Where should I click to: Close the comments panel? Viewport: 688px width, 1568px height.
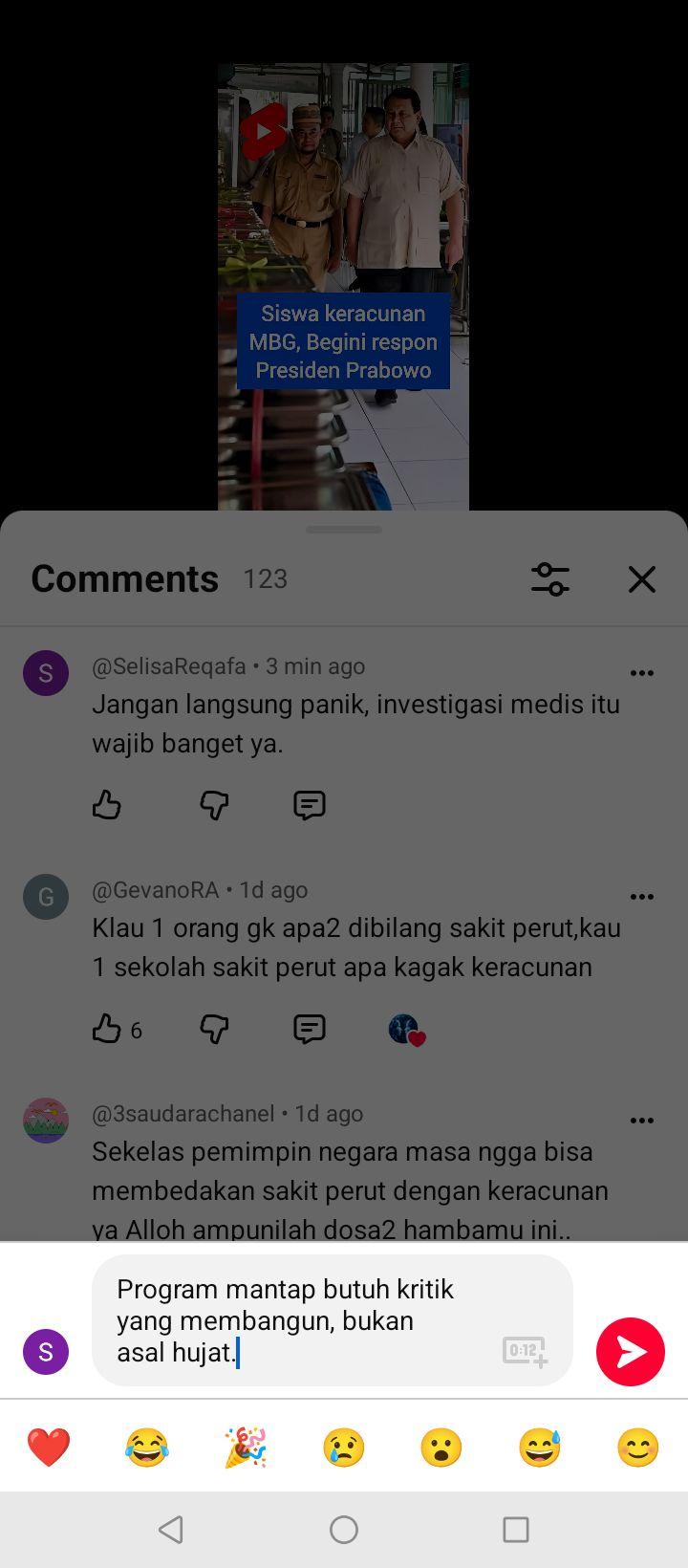(642, 579)
